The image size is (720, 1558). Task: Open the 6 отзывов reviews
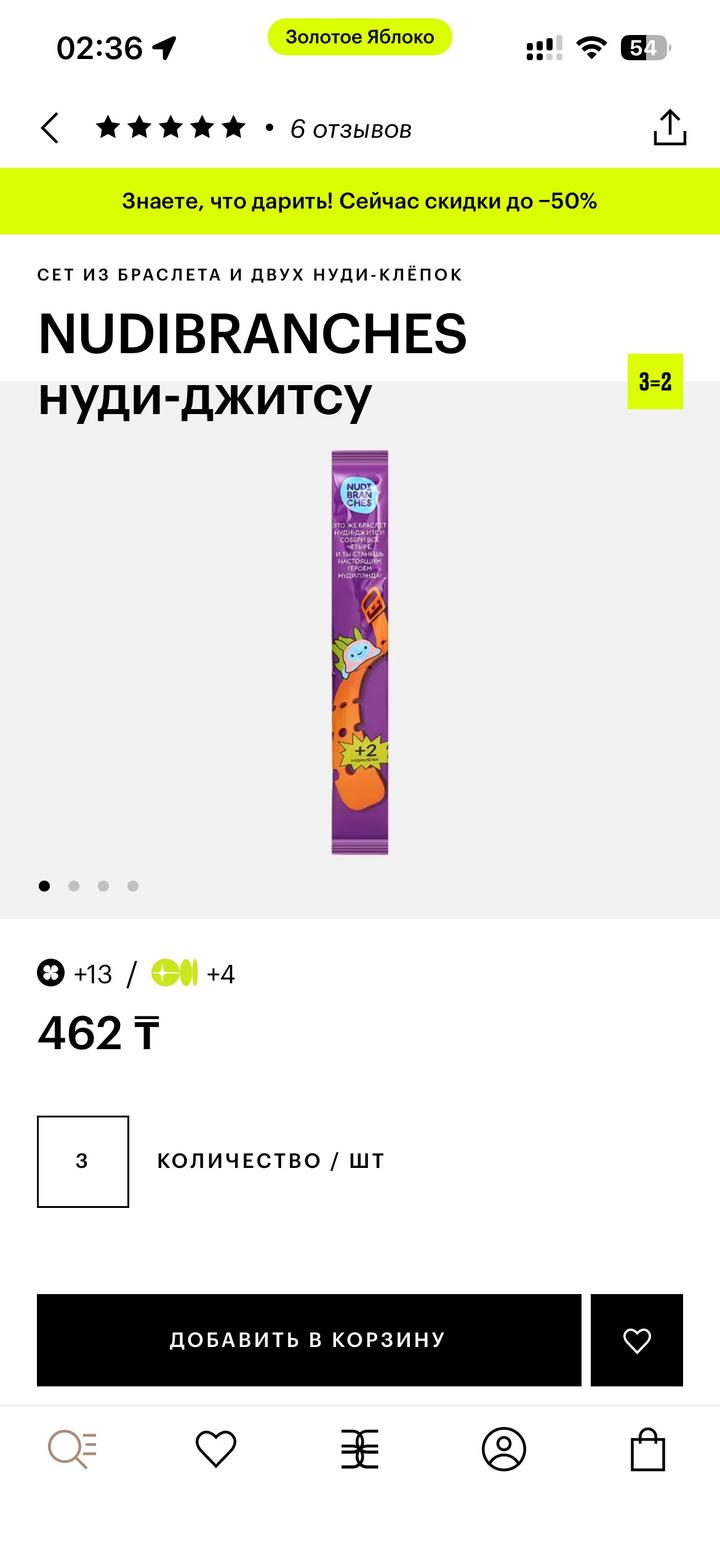click(350, 129)
